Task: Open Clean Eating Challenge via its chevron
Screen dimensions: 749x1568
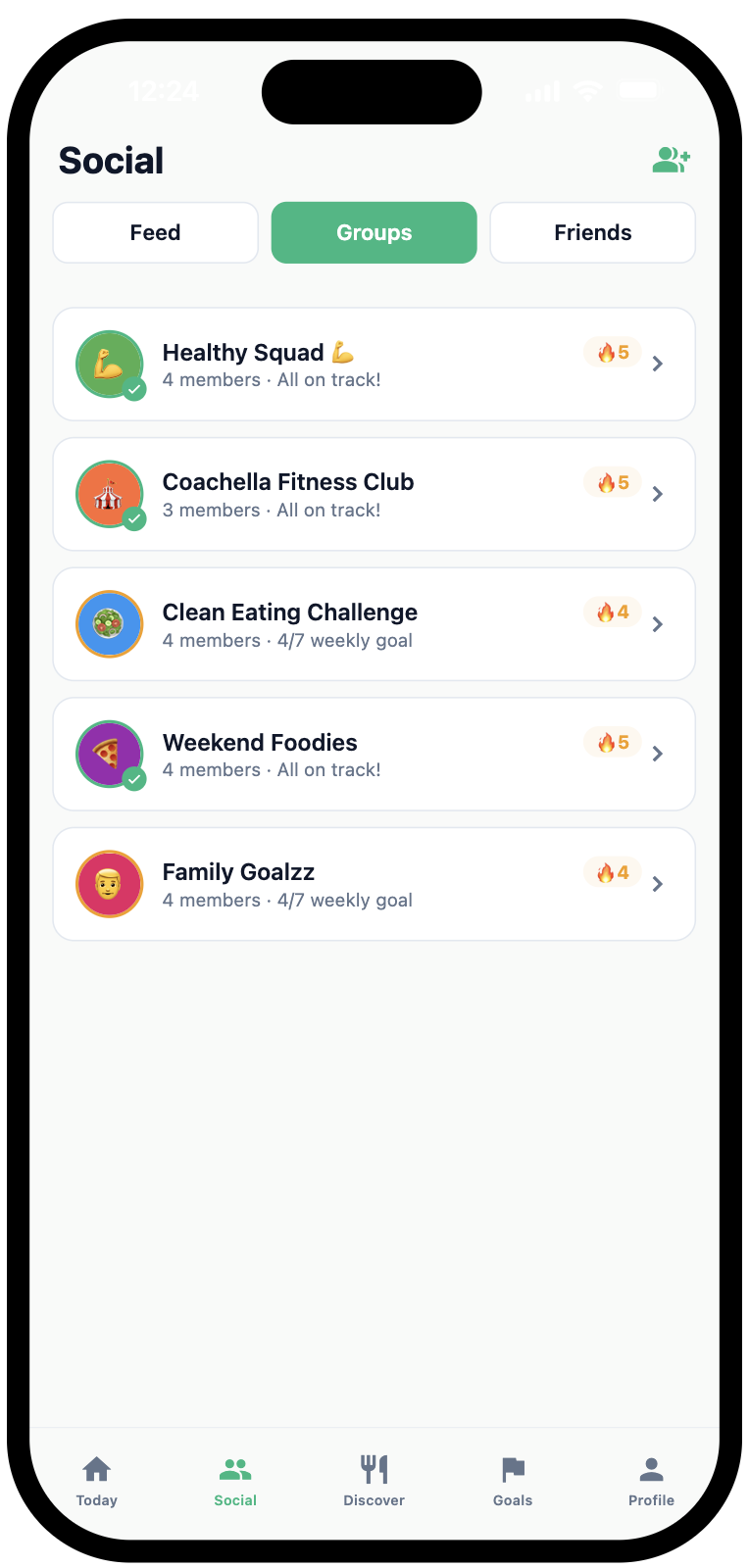Action: 658,623
